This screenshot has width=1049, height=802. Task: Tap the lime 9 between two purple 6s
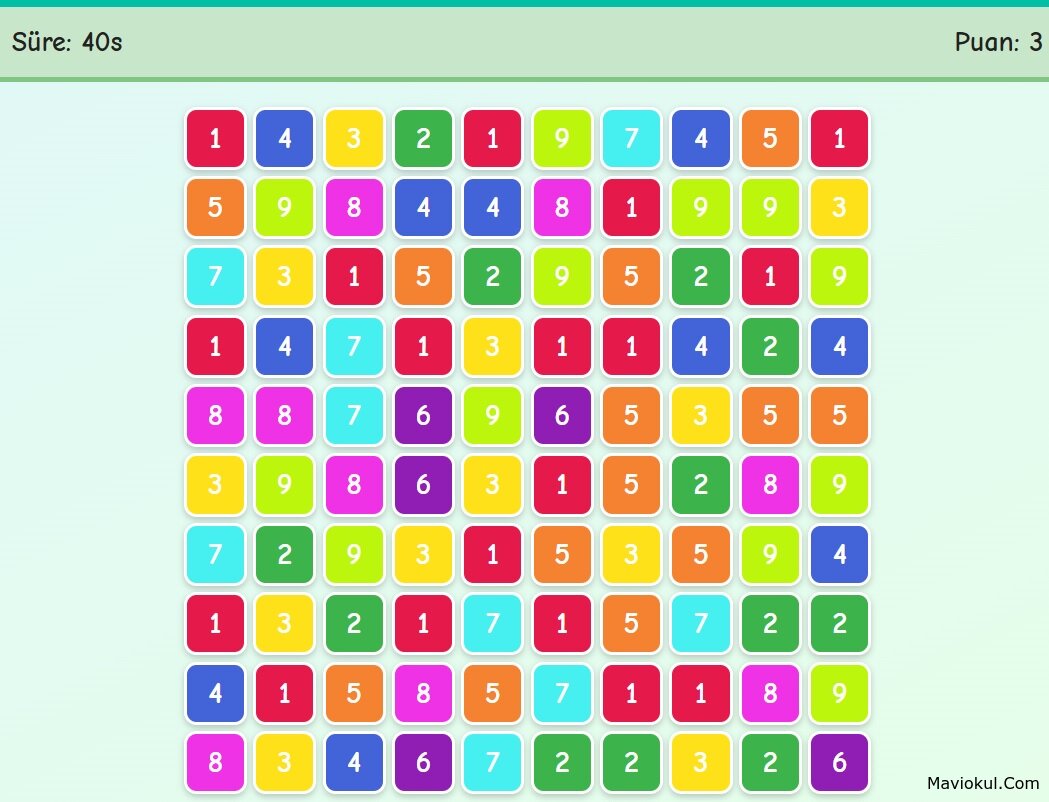[492, 415]
